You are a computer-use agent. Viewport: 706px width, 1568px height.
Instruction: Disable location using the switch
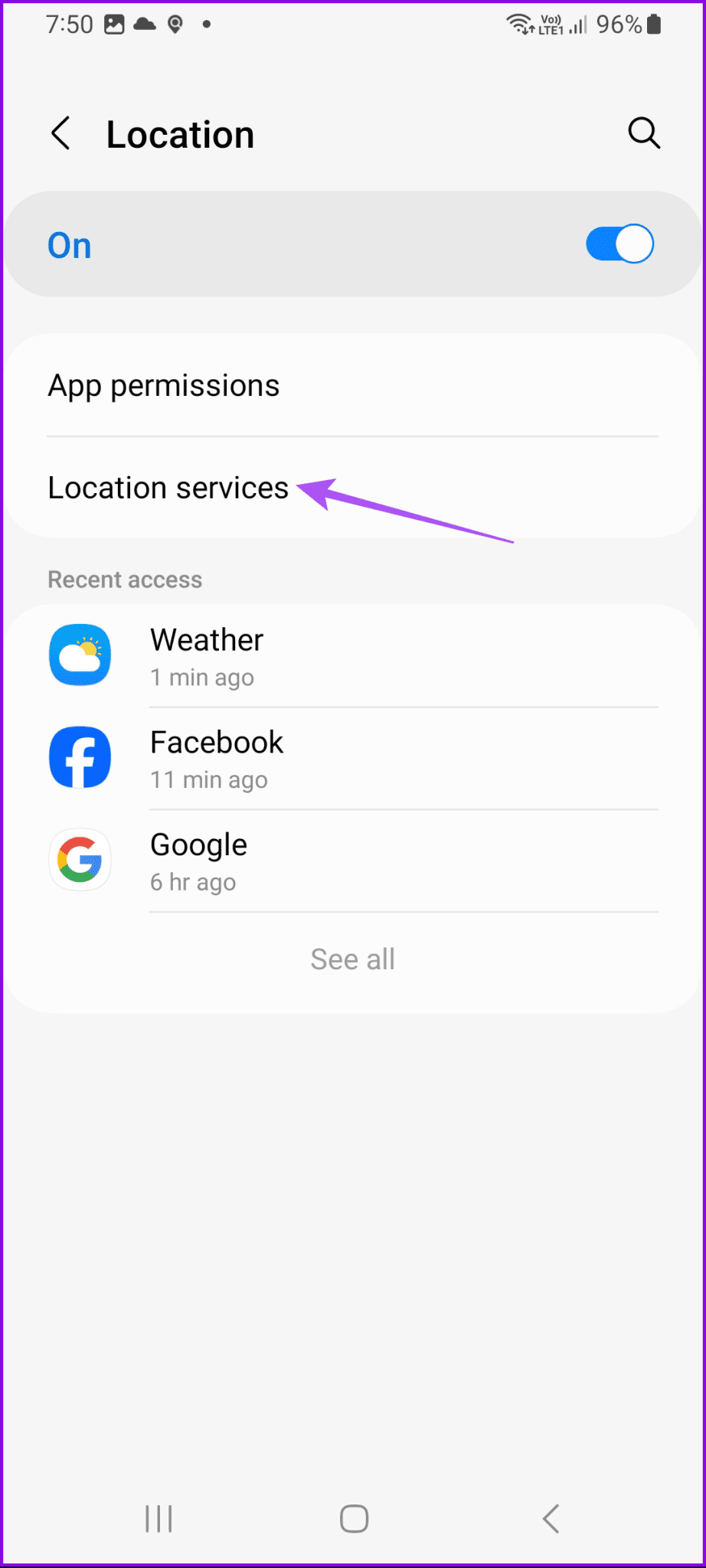pyautogui.click(x=619, y=243)
